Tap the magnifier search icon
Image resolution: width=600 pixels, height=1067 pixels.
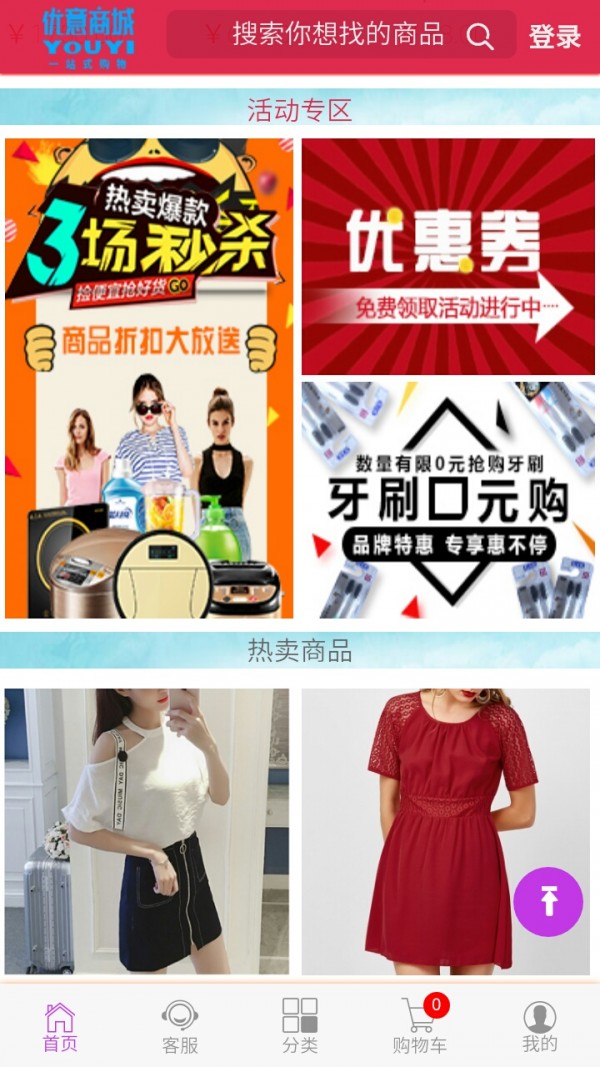click(x=481, y=37)
